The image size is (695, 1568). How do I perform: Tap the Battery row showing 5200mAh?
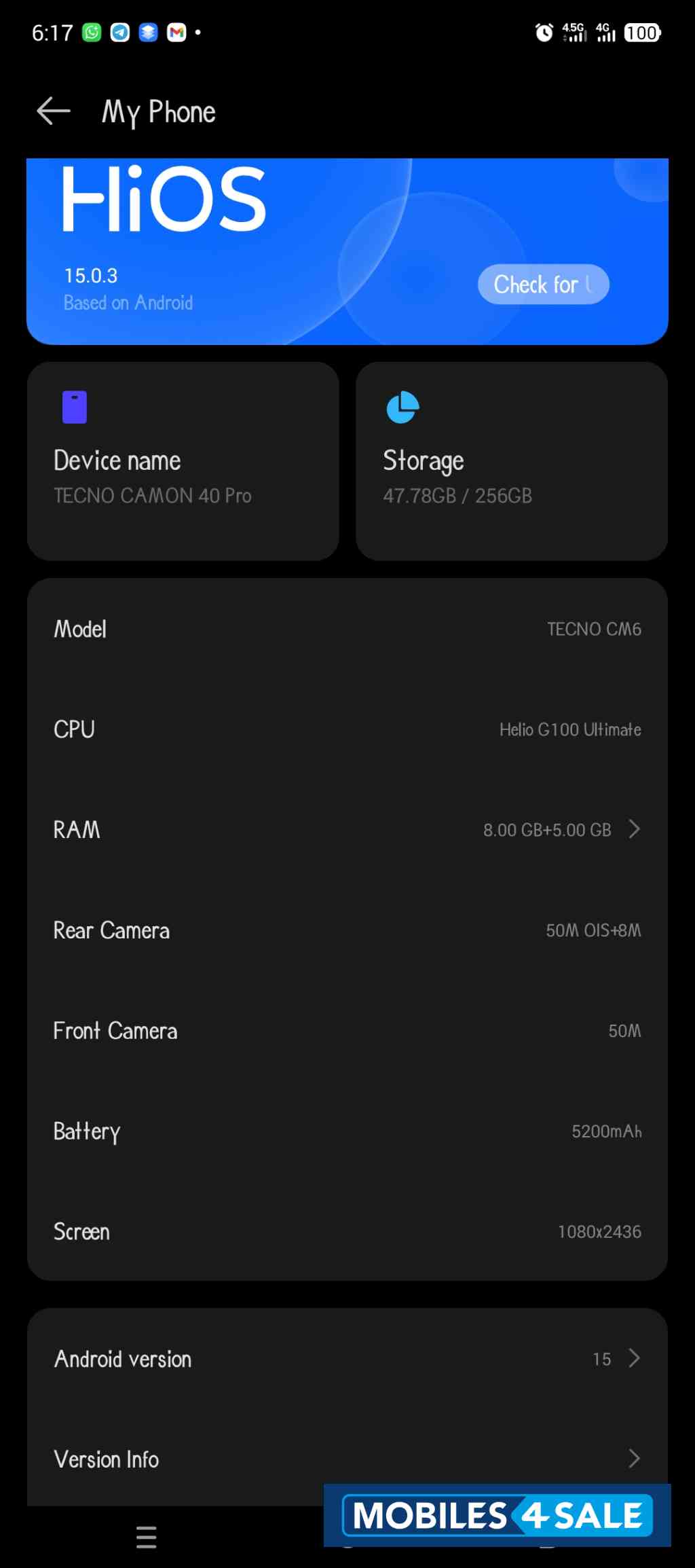click(347, 1131)
